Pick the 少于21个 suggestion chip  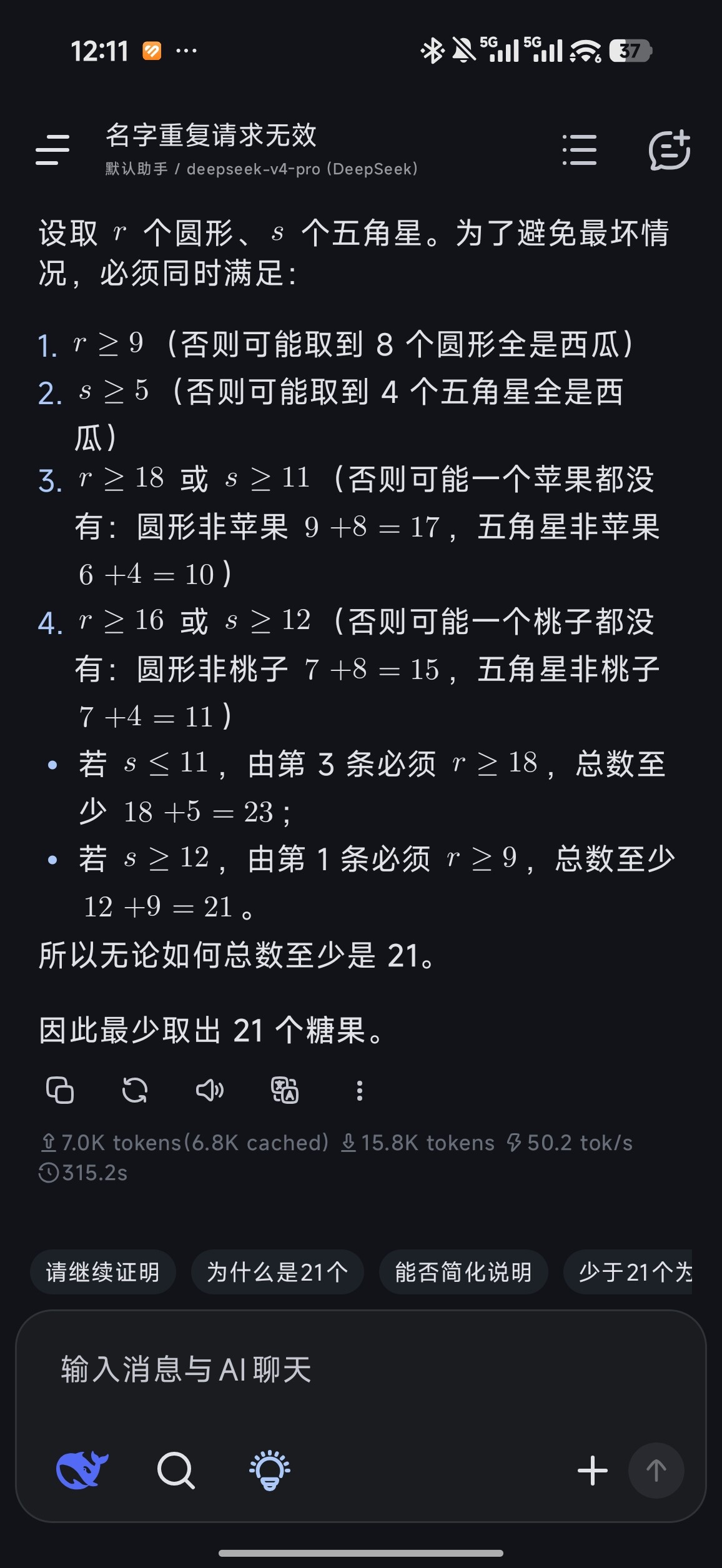628,1272
